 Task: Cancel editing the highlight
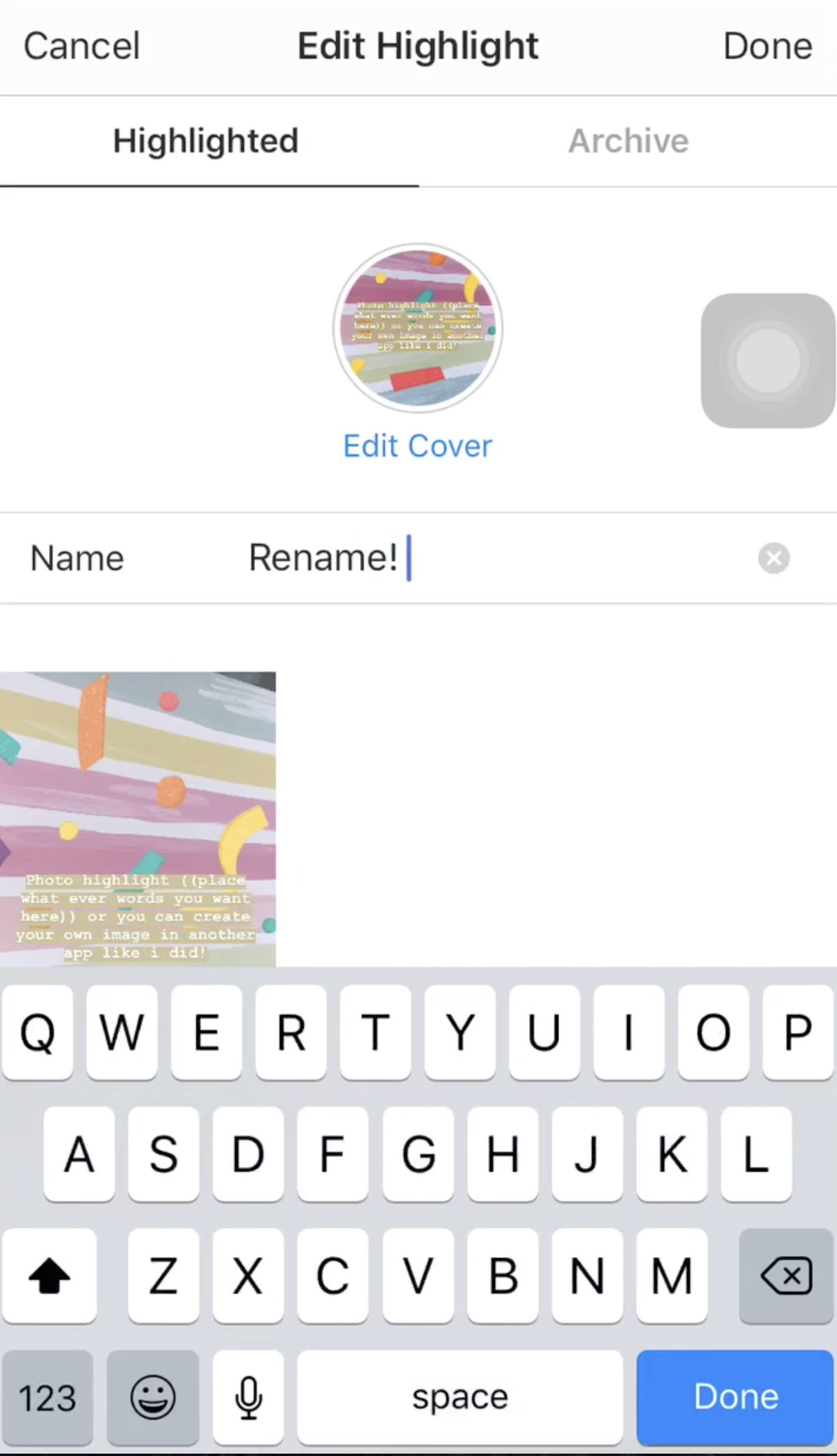click(82, 46)
